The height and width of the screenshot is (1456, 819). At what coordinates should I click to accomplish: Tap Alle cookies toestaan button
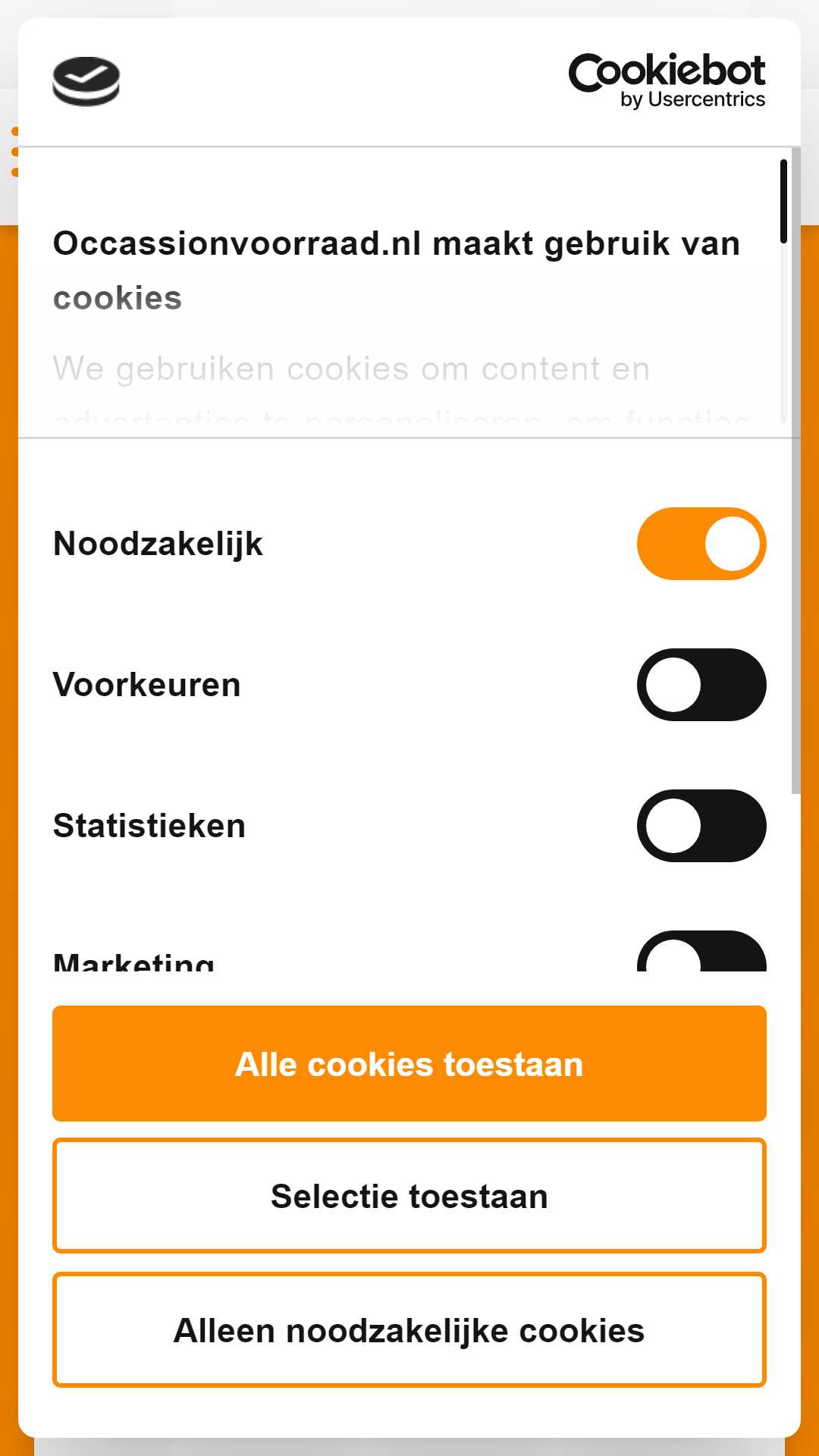pos(409,1063)
